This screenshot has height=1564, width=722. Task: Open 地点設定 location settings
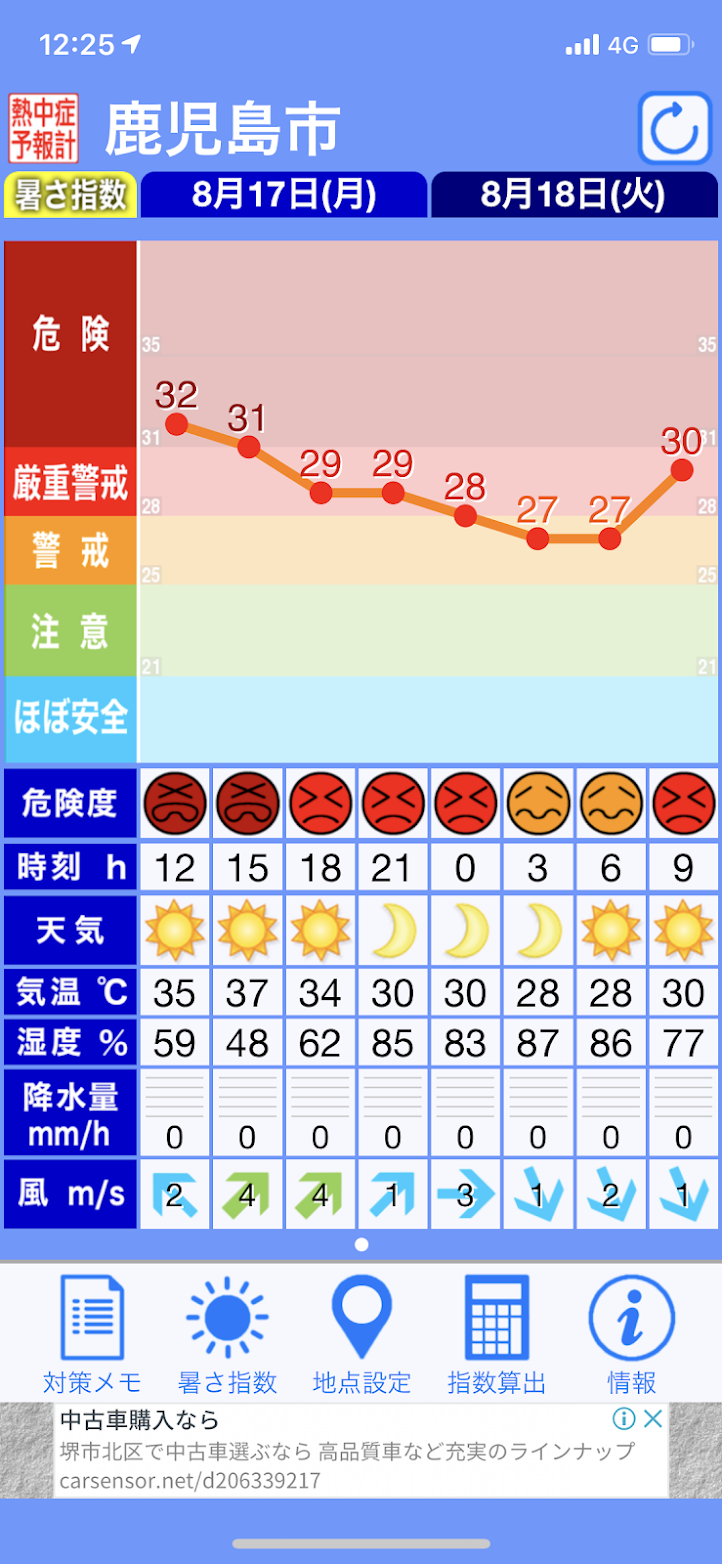[x=362, y=1334]
